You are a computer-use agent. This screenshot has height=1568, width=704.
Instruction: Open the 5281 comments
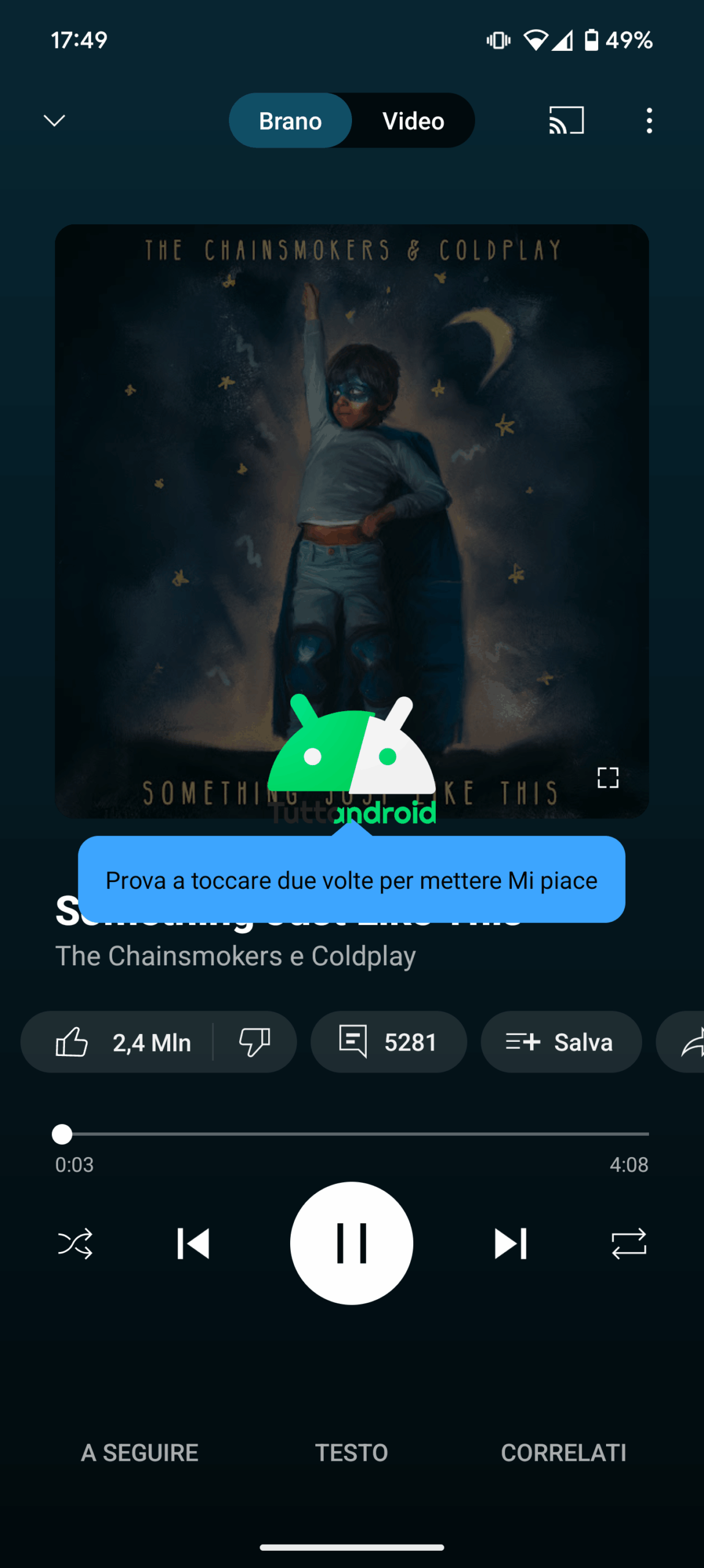click(x=389, y=1042)
